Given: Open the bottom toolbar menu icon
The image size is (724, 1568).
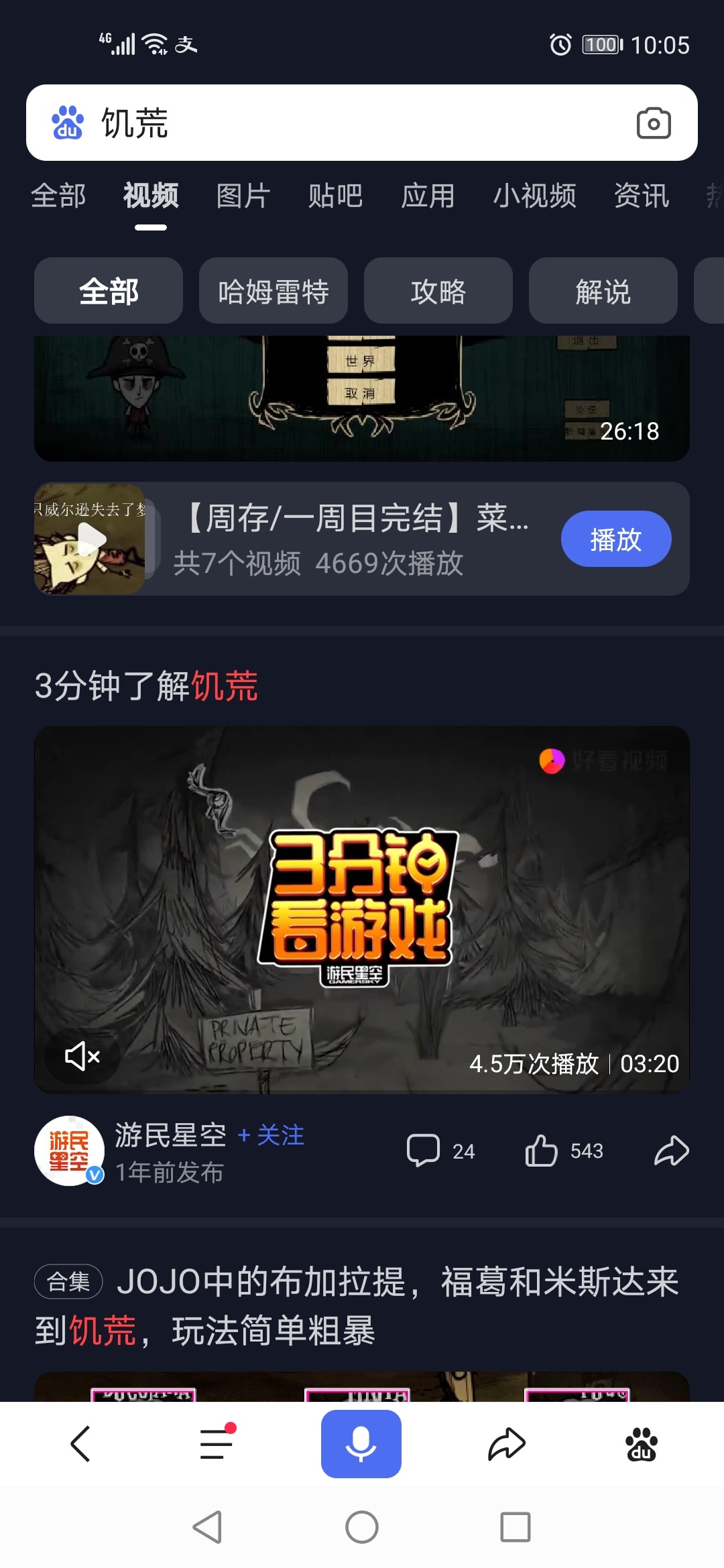Looking at the screenshot, I should (217, 1444).
